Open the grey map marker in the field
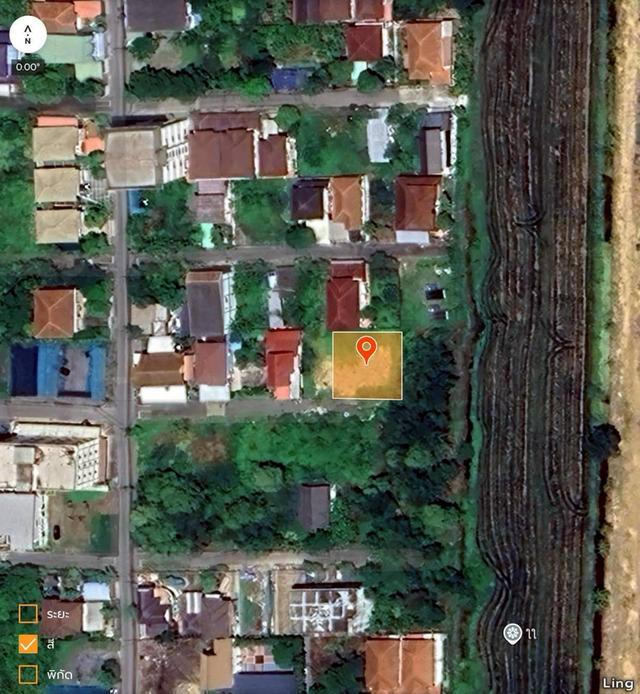 (512, 632)
